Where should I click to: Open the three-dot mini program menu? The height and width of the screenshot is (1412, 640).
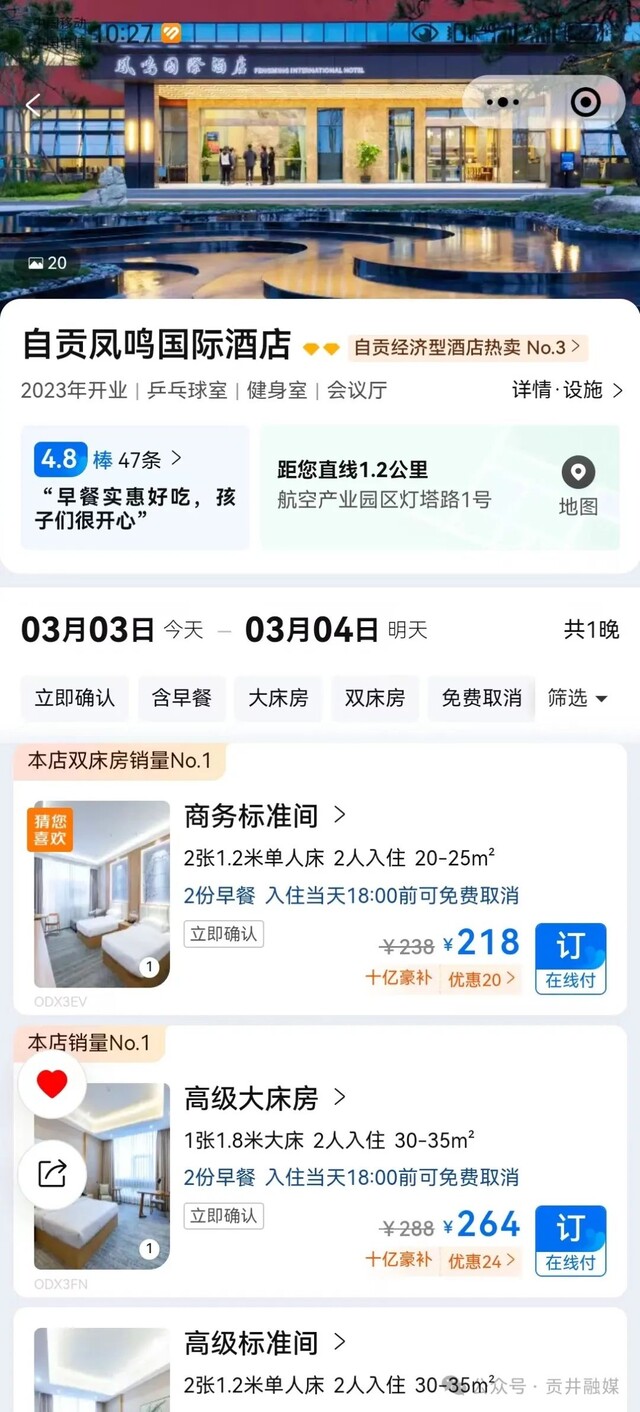coord(502,102)
